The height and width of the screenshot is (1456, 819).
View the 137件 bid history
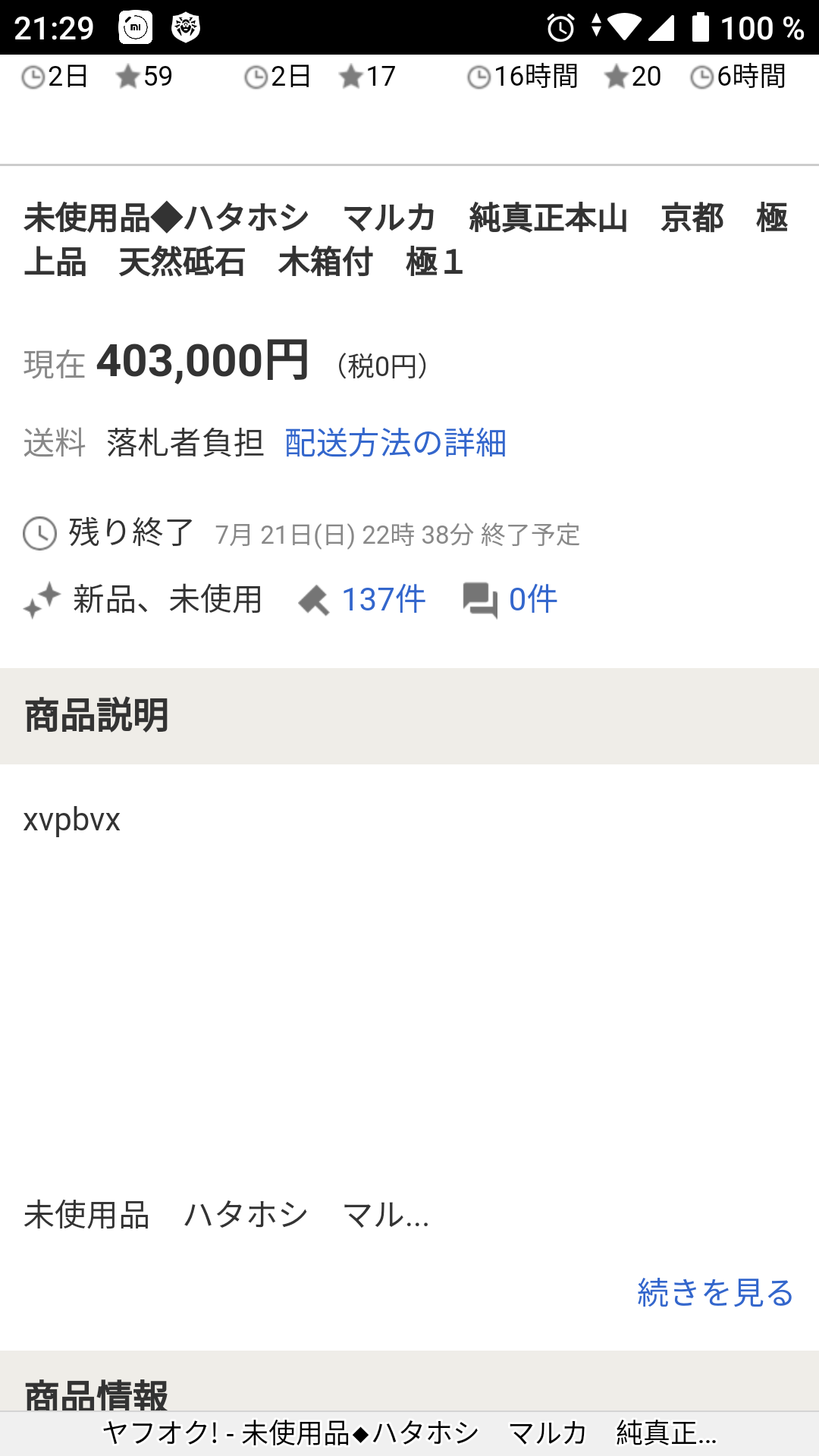tap(383, 600)
